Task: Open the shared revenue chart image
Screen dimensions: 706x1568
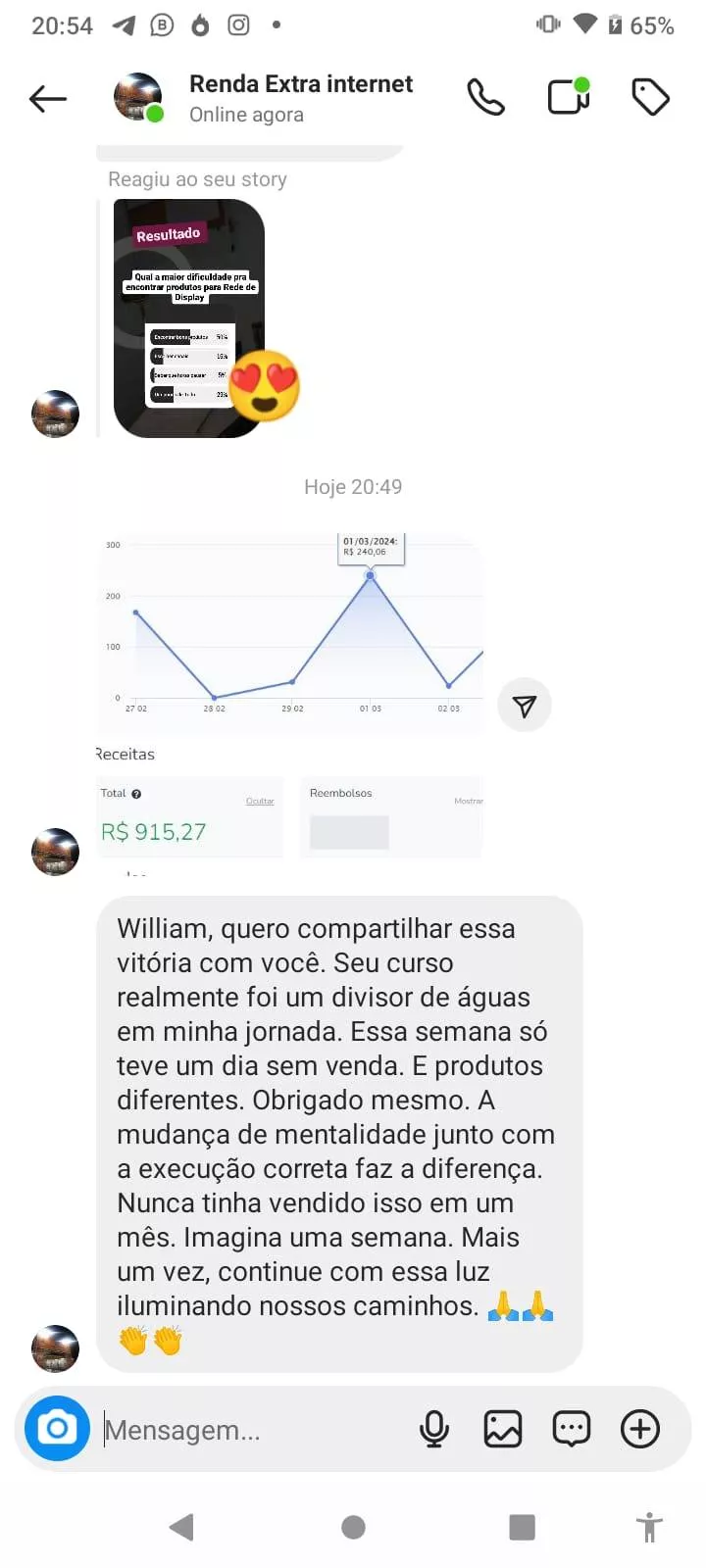Action: 290,696
